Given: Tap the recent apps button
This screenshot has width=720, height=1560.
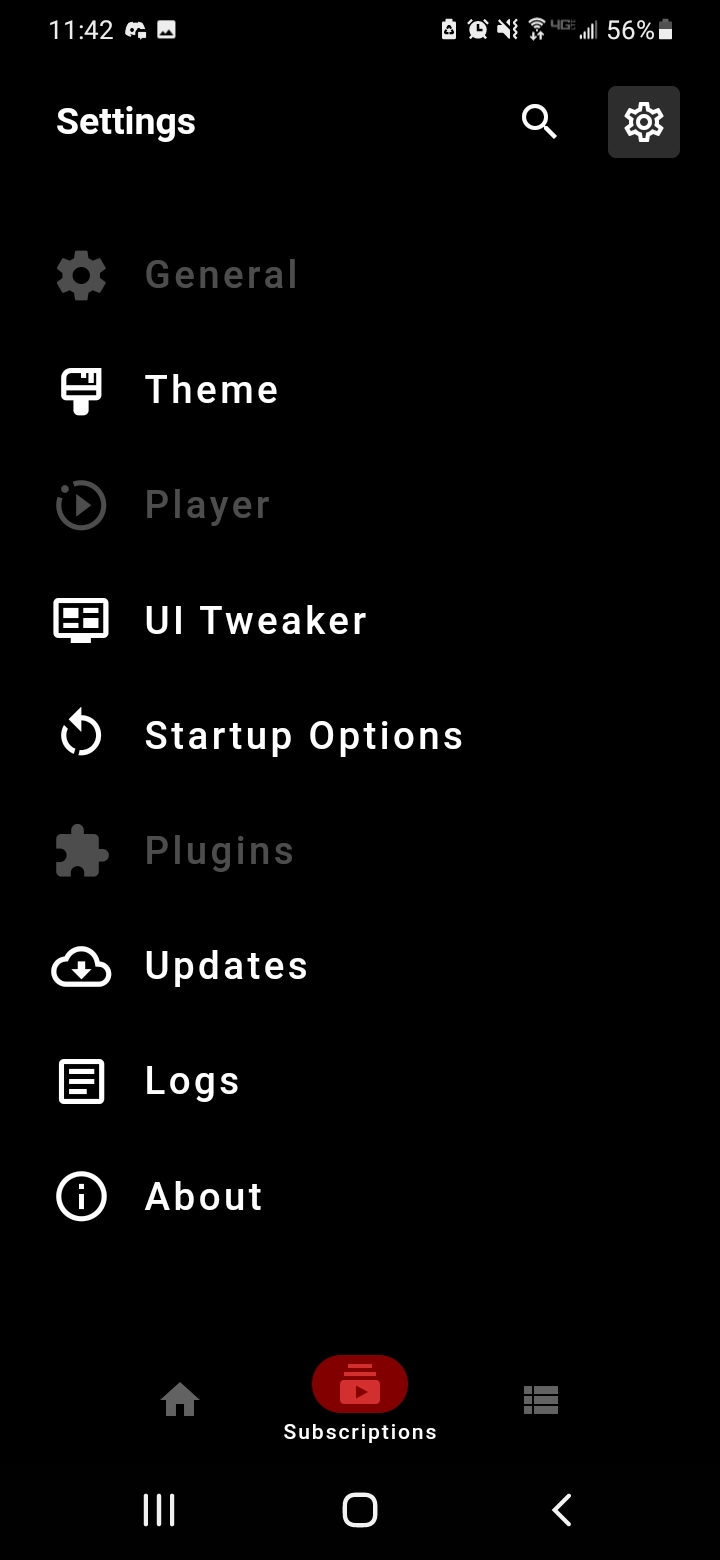Looking at the screenshot, I should (158, 1511).
